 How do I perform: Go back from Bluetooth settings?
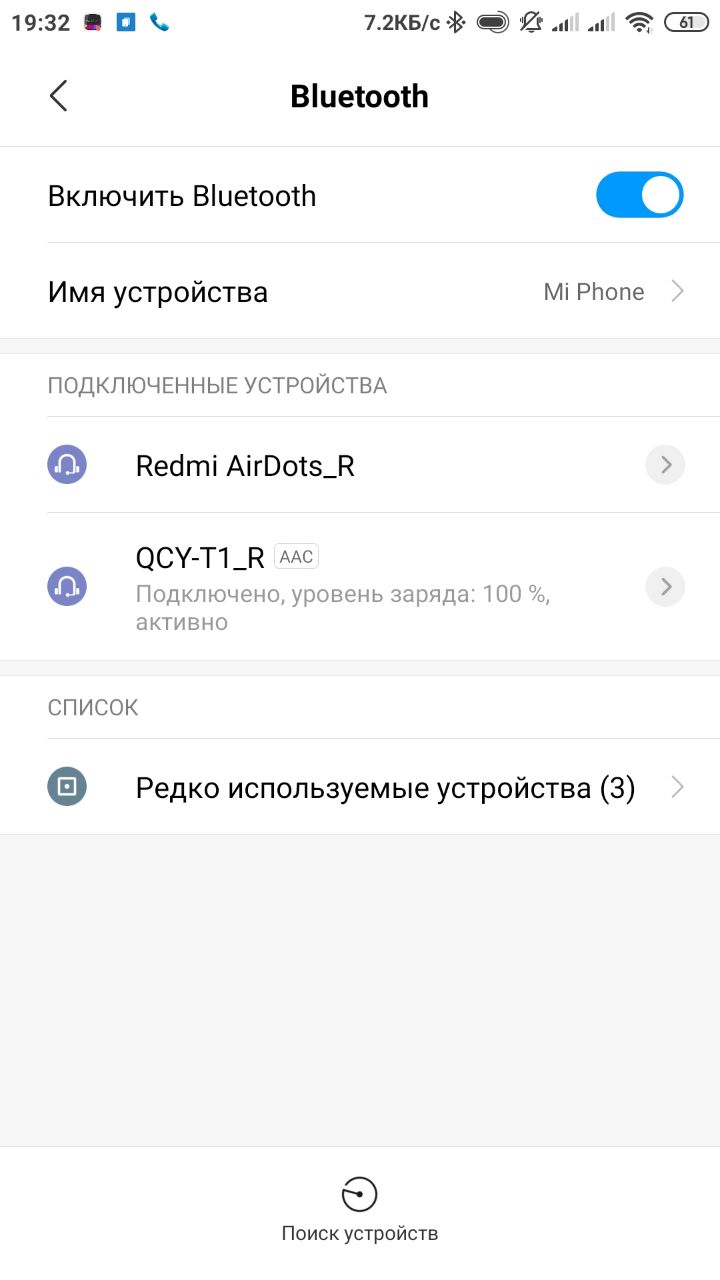coord(58,96)
